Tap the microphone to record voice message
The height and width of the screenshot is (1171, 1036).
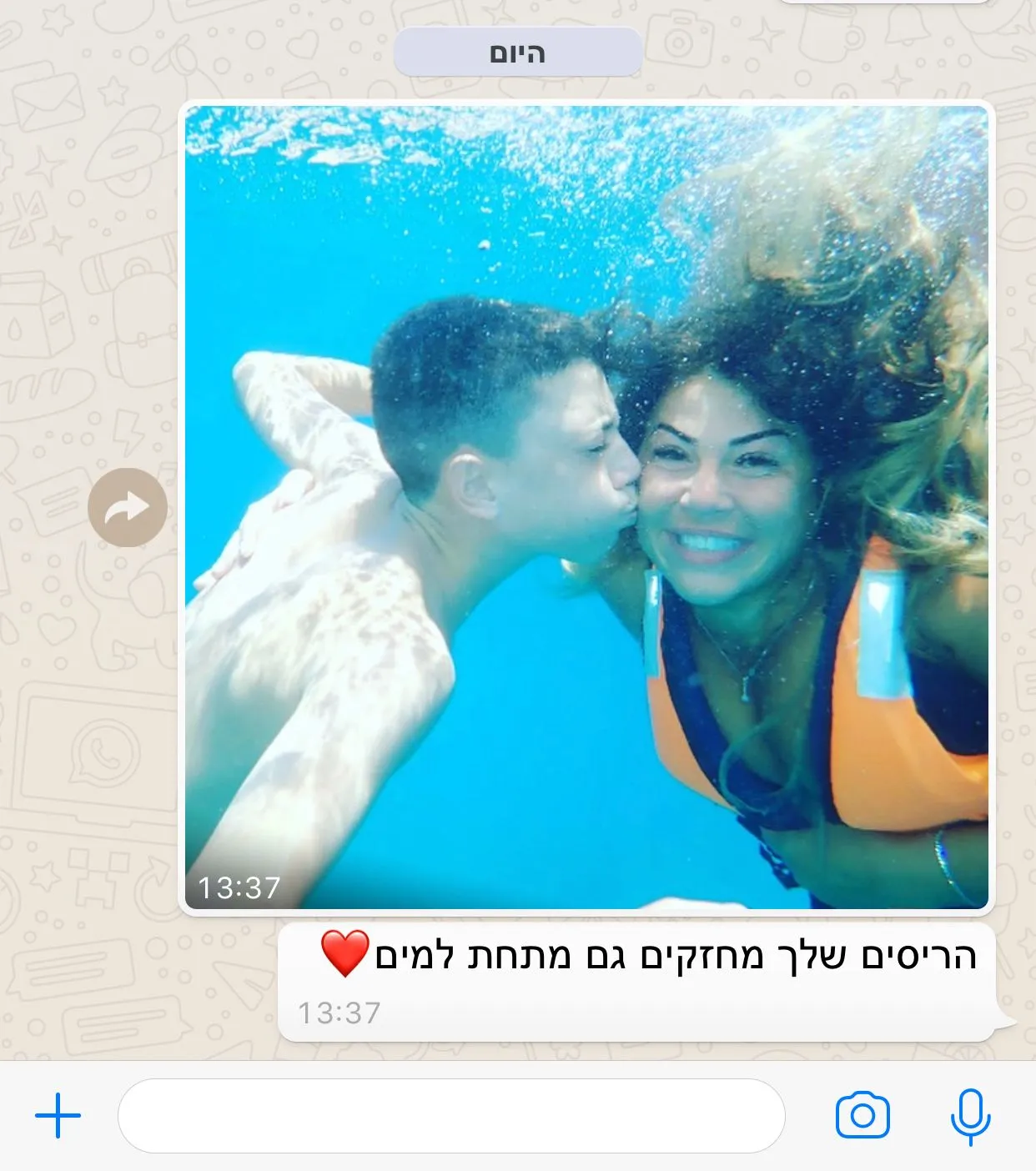click(970, 1116)
